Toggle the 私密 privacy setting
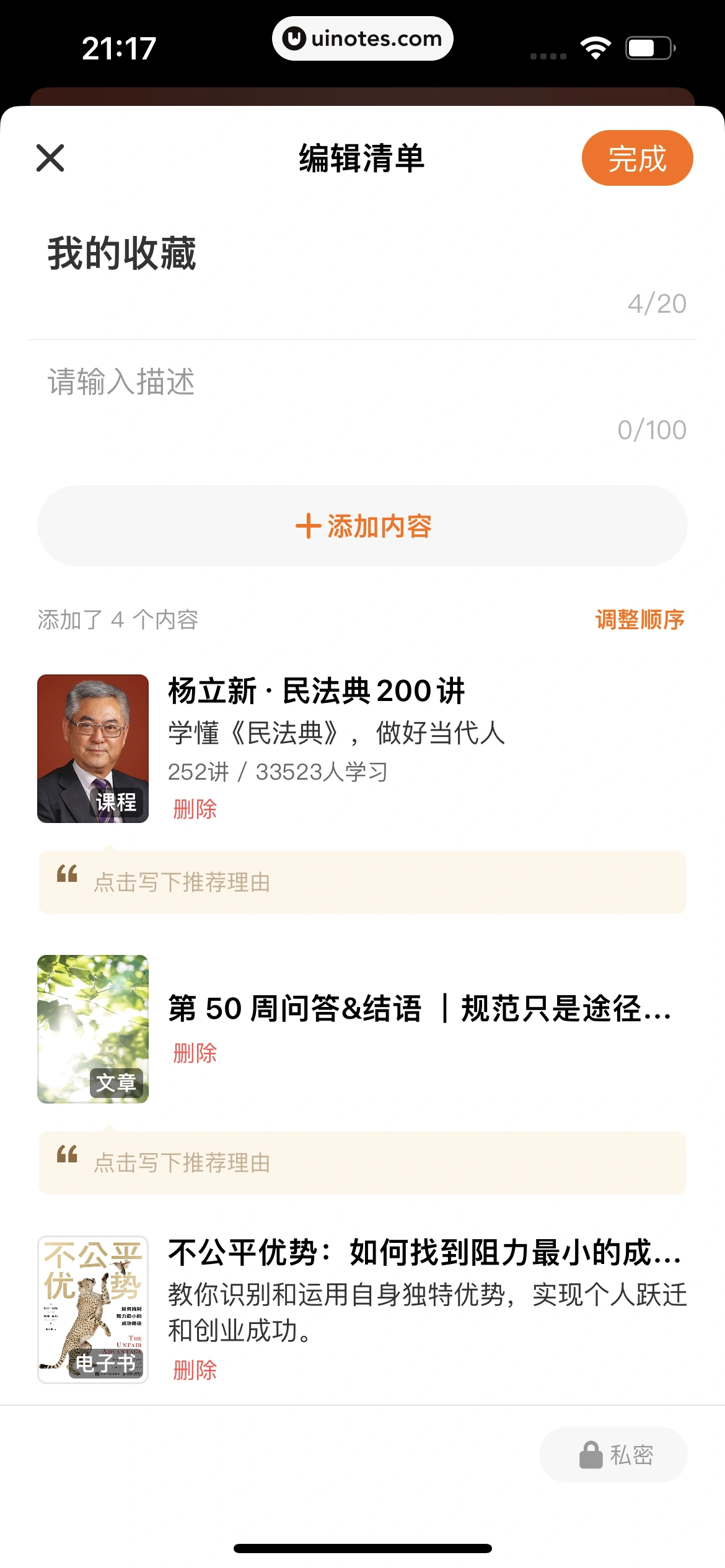Screen dimensions: 725x1568 (613, 1453)
